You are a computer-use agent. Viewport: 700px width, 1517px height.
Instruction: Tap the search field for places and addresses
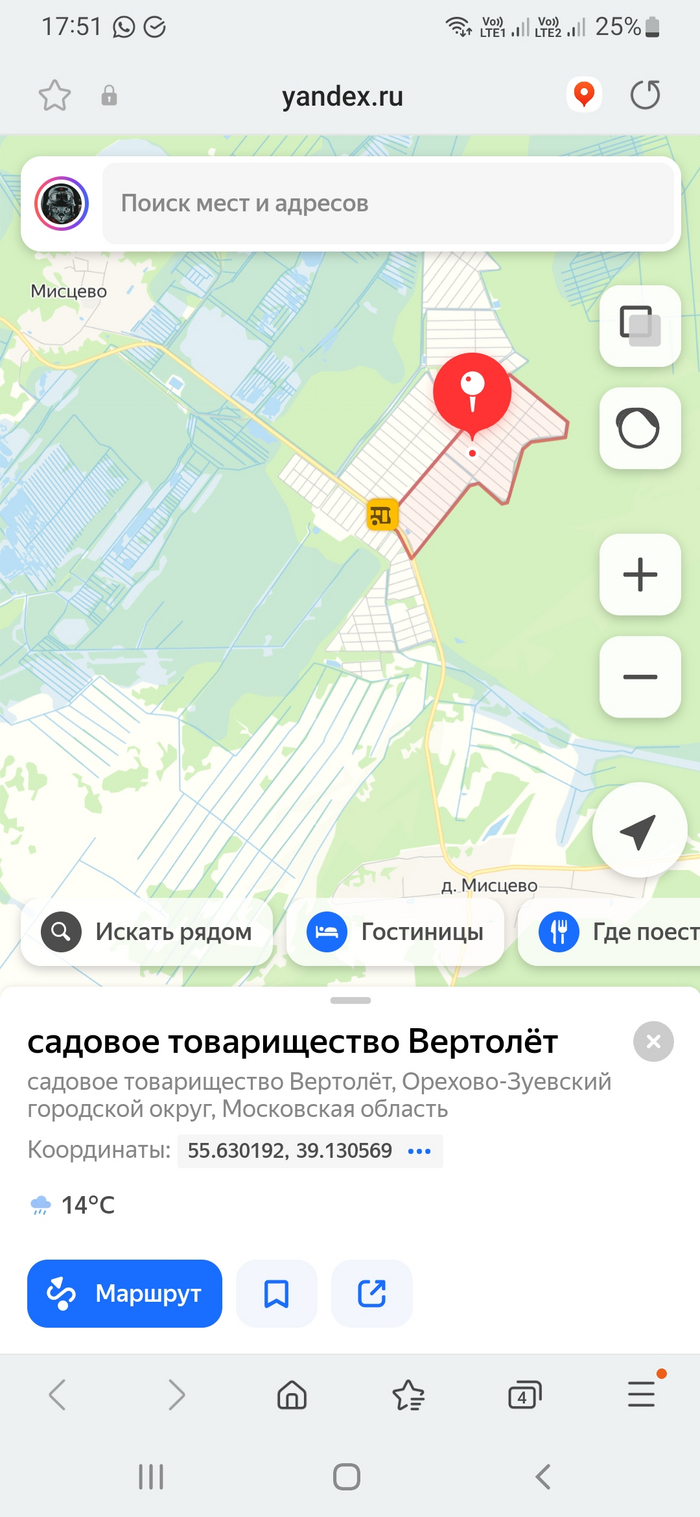pos(387,204)
